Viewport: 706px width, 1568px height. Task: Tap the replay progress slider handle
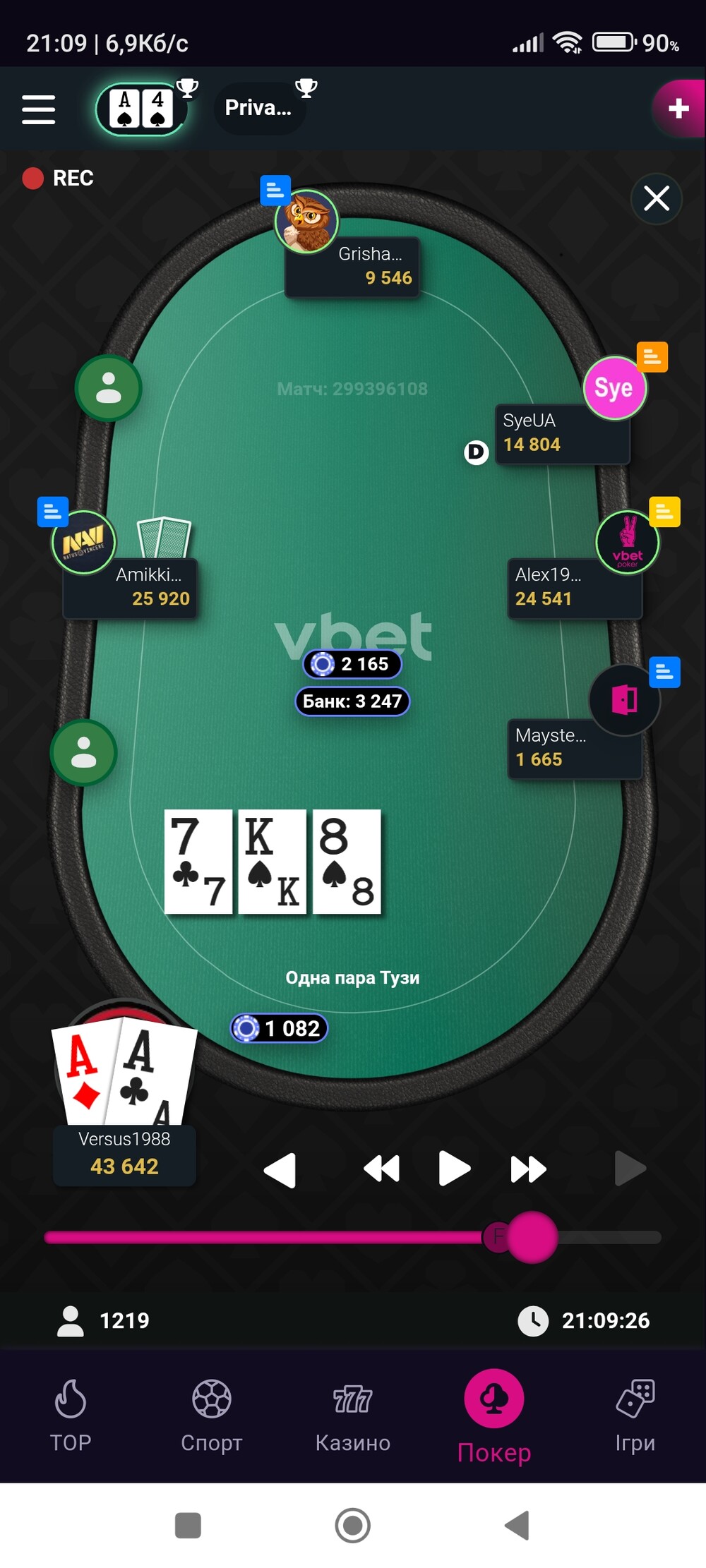click(532, 1236)
